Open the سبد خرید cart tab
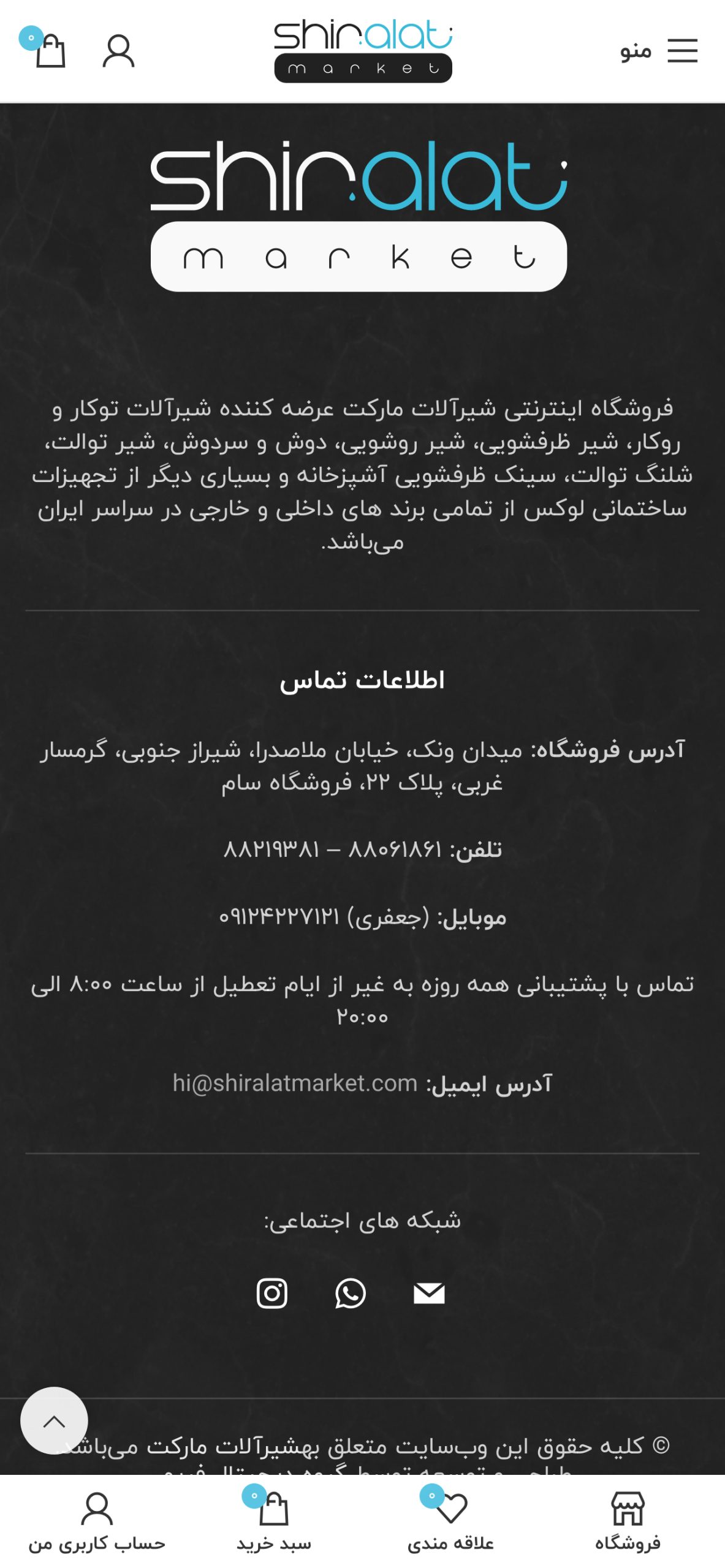The height and width of the screenshot is (1568, 725). [274, 1521]
